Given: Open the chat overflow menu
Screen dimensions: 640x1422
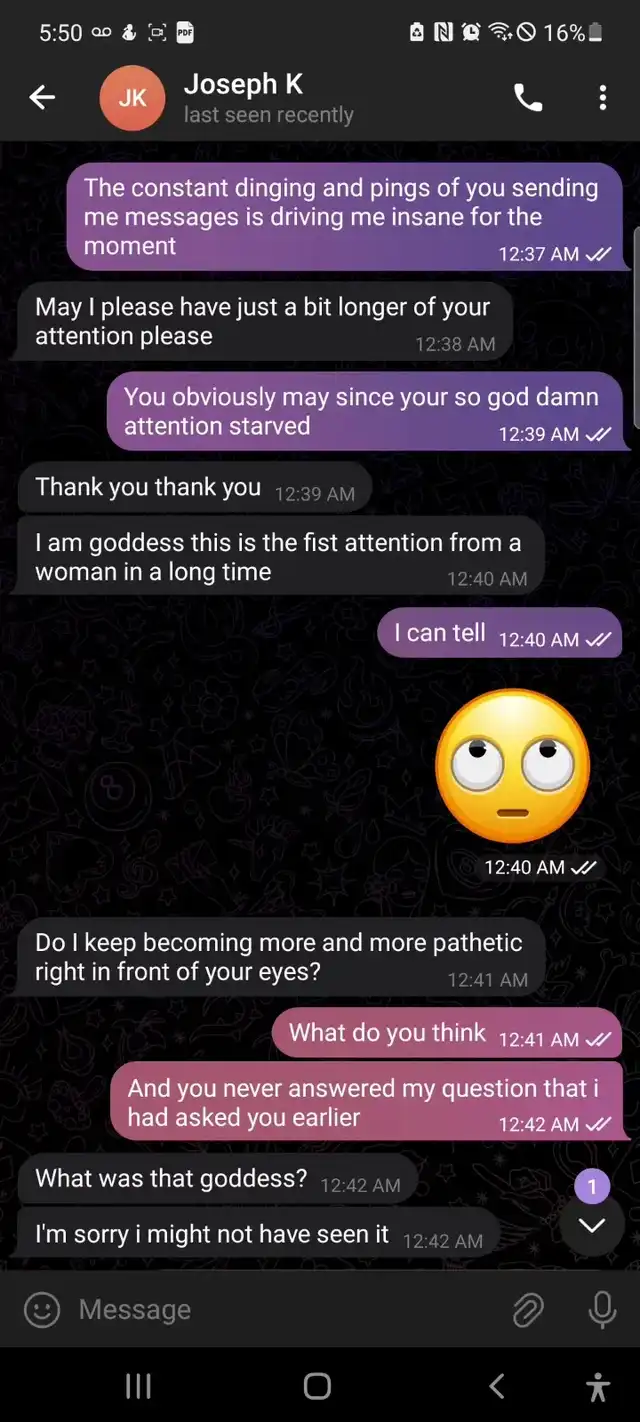Looking at the screenshot, I should (602, 97).
